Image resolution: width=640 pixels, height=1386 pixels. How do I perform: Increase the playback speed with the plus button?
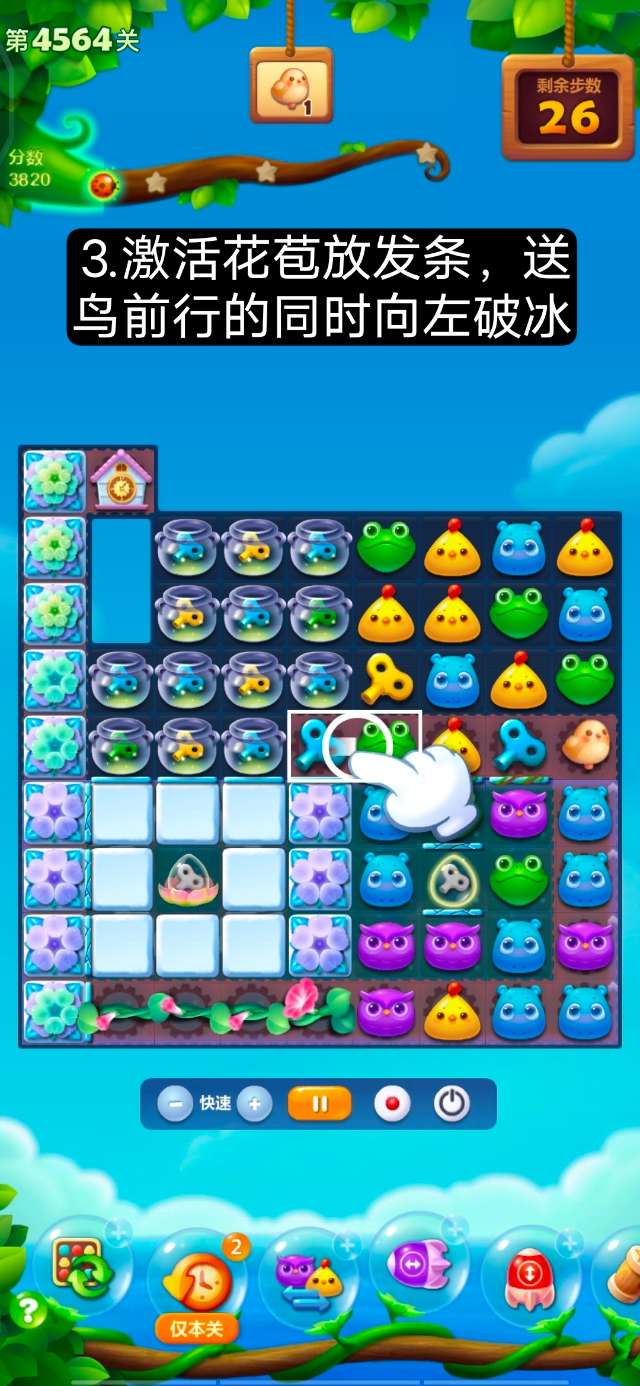tap(255, 1104)
